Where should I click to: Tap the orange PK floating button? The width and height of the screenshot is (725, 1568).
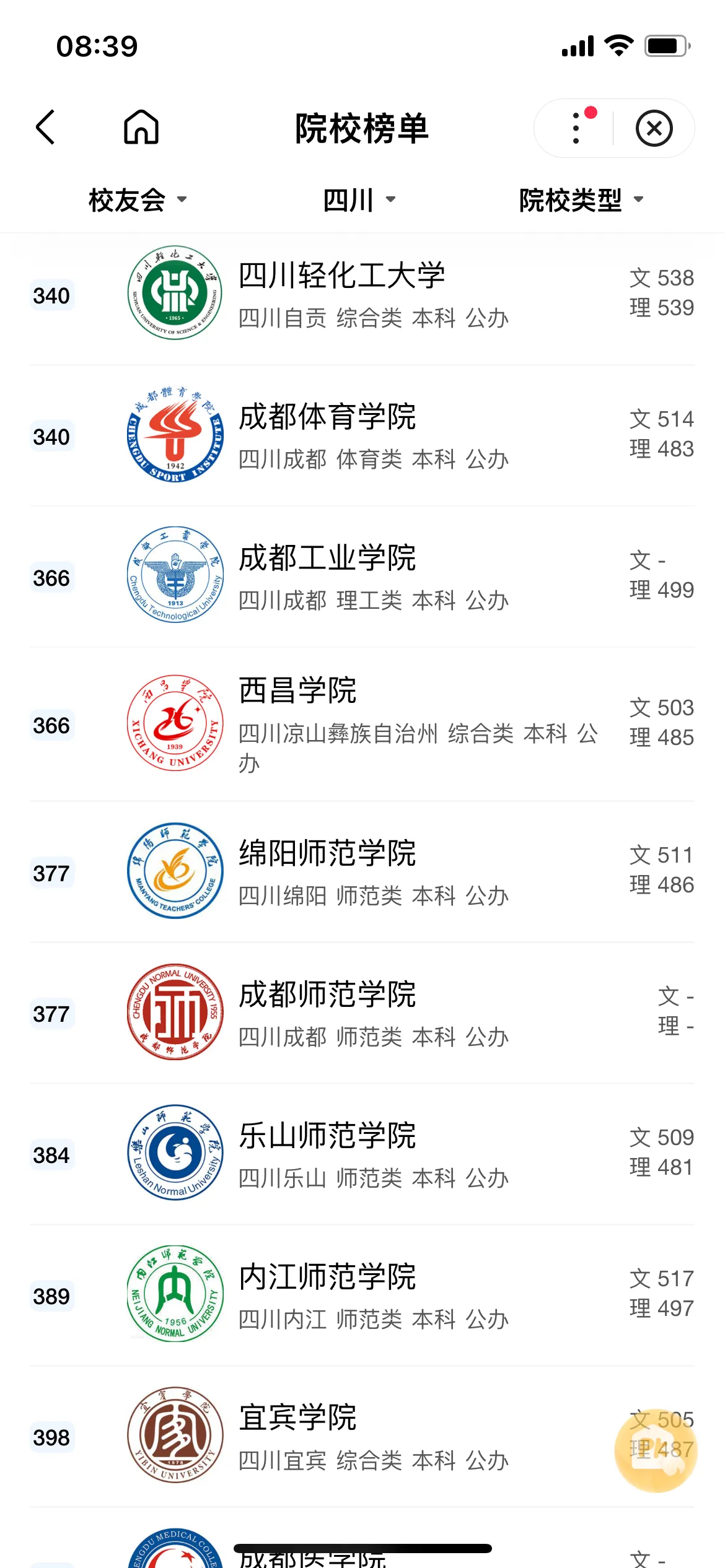point(656,1450)
